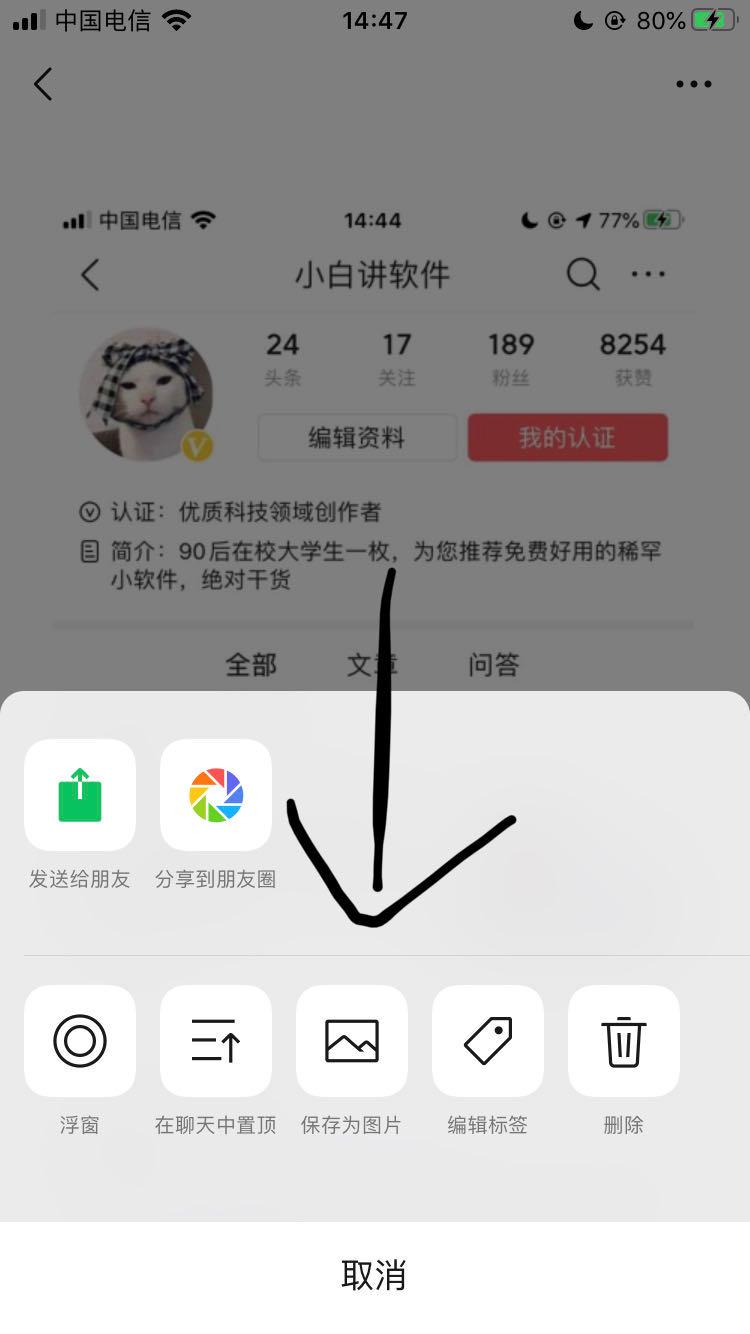Tap 在聊天中置顶 to pin in chat

[x=215, y=1040]
